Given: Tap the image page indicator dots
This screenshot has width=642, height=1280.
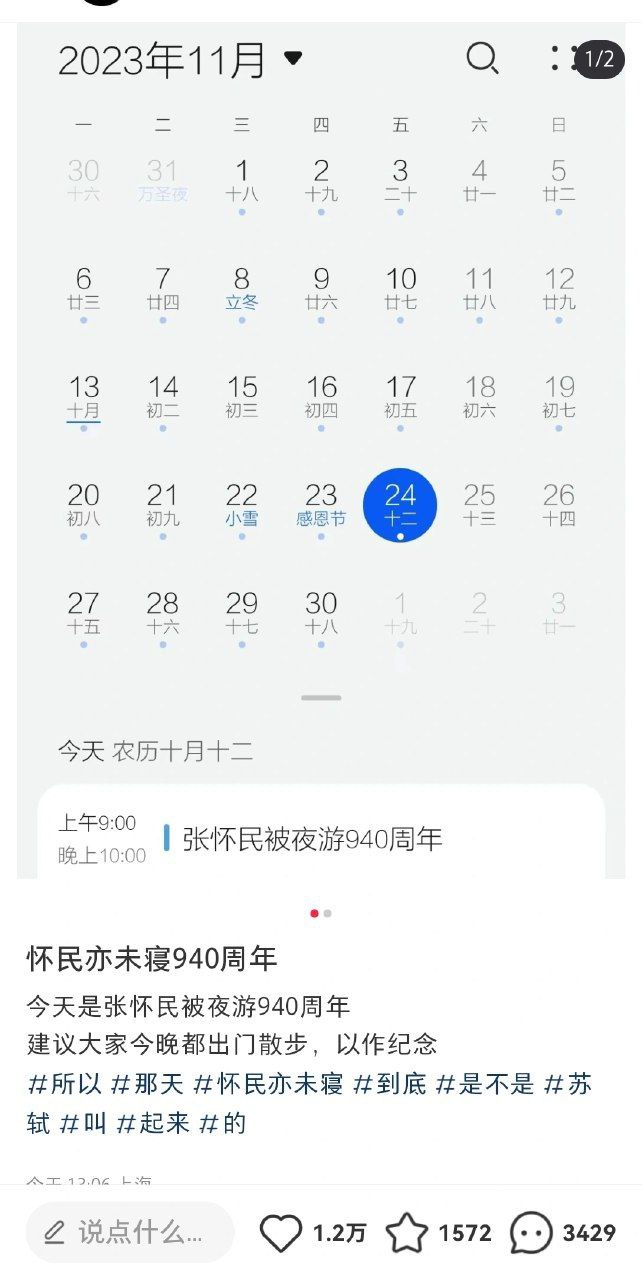Looking at the screenshot, I should tap(321, 913).
